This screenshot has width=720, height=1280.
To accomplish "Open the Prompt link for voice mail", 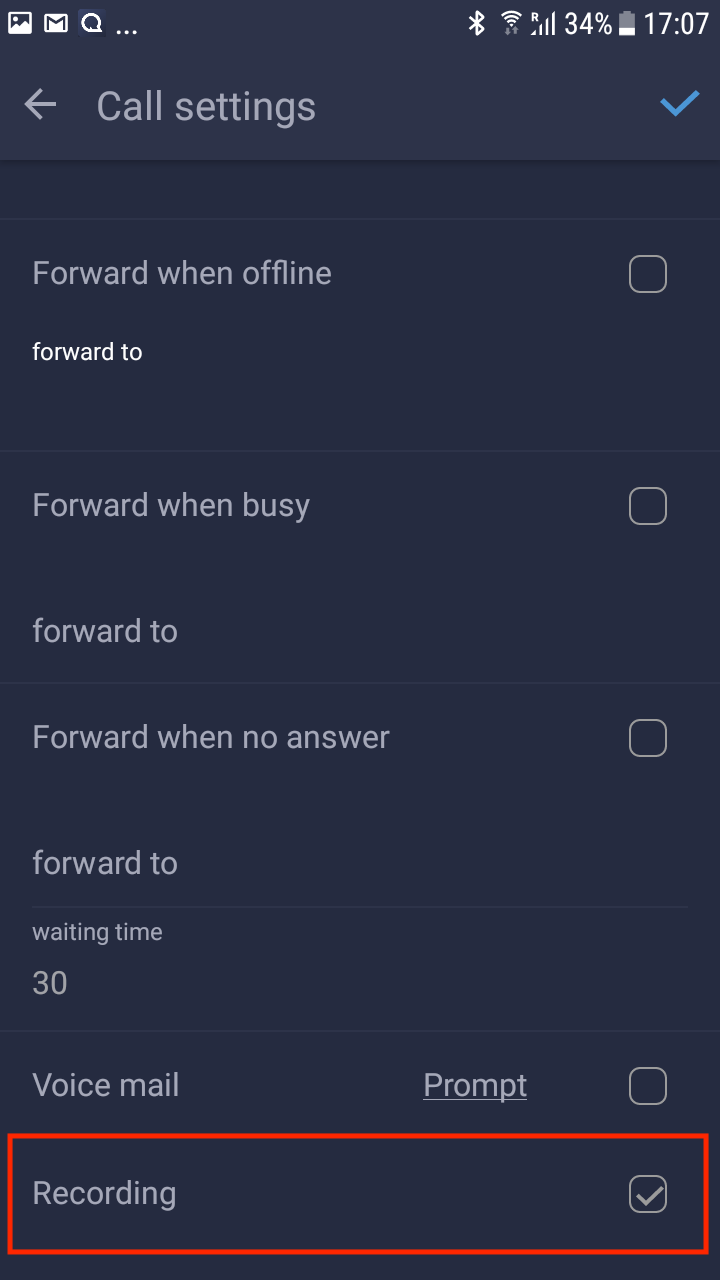I will (475, 1085).
